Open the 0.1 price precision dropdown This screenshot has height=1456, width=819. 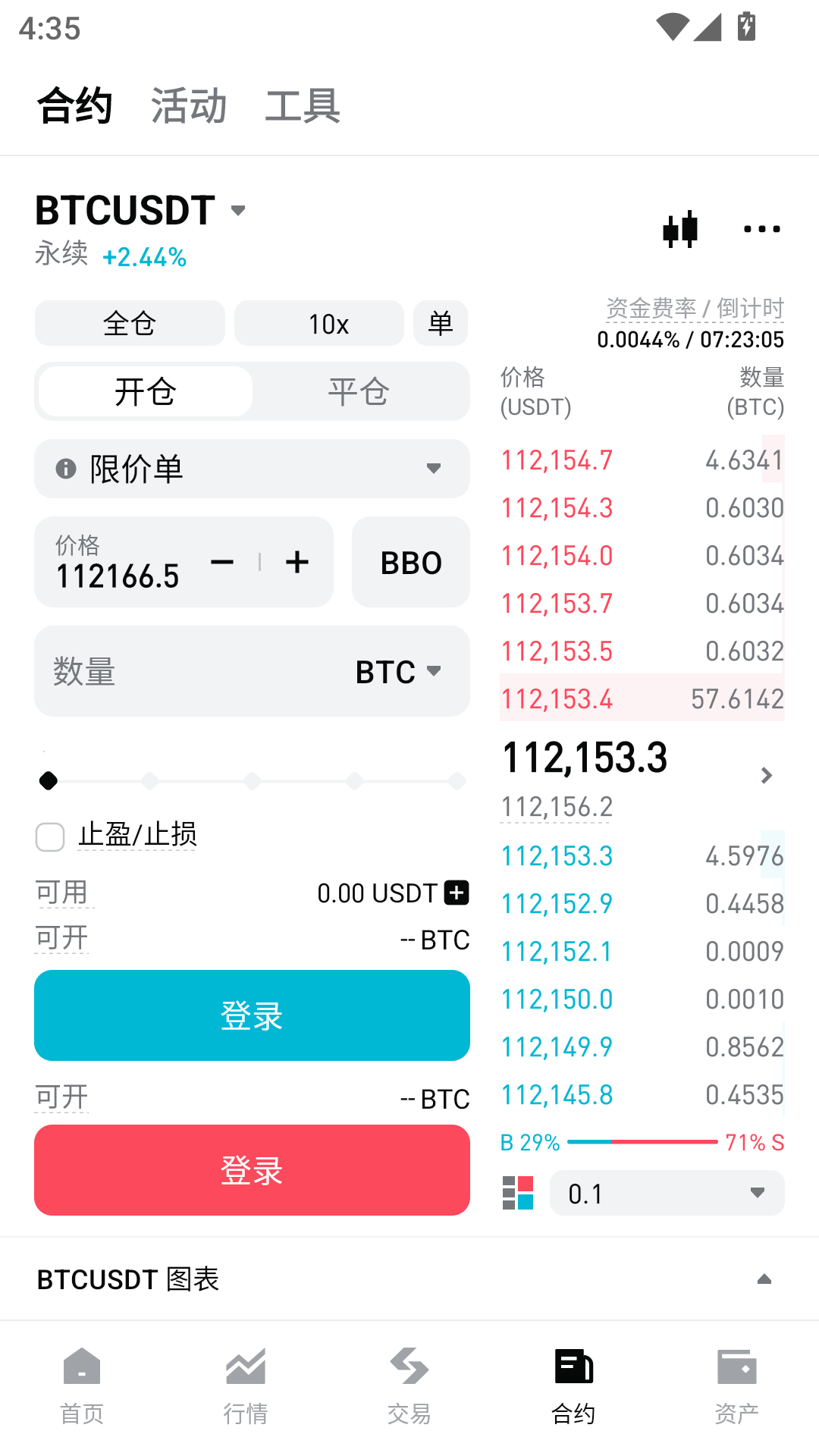[666, 1192]
